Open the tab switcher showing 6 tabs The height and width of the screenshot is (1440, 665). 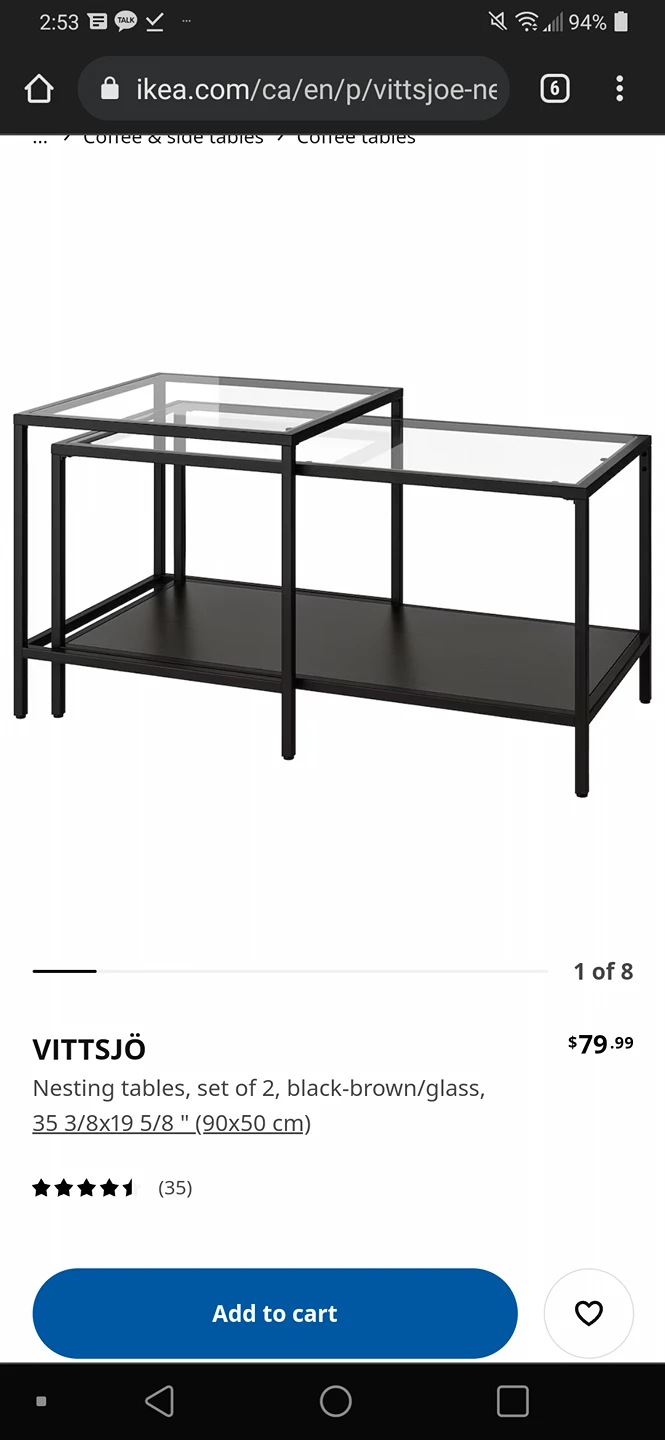click(555, 90)
